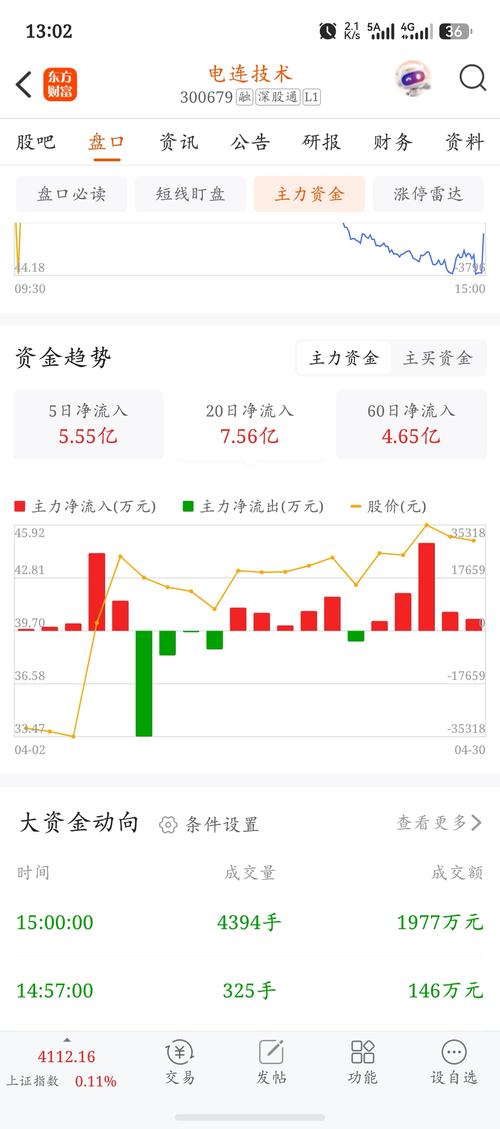
Task: Open the 交易 trade button
Action: pyautogui.click(x=179, y=1063)
